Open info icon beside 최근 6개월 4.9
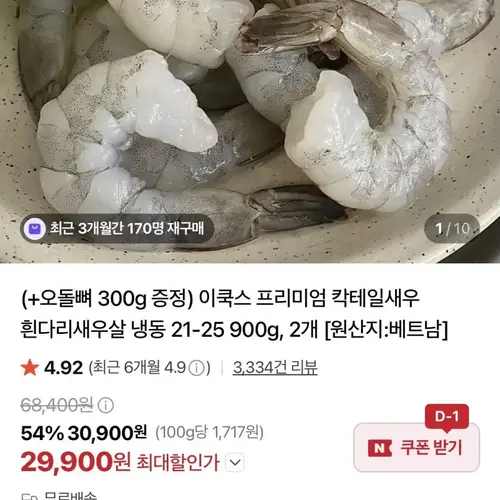The height and width of the screenshot is (500, 500). pyautogui.click(x=197, y=368)
